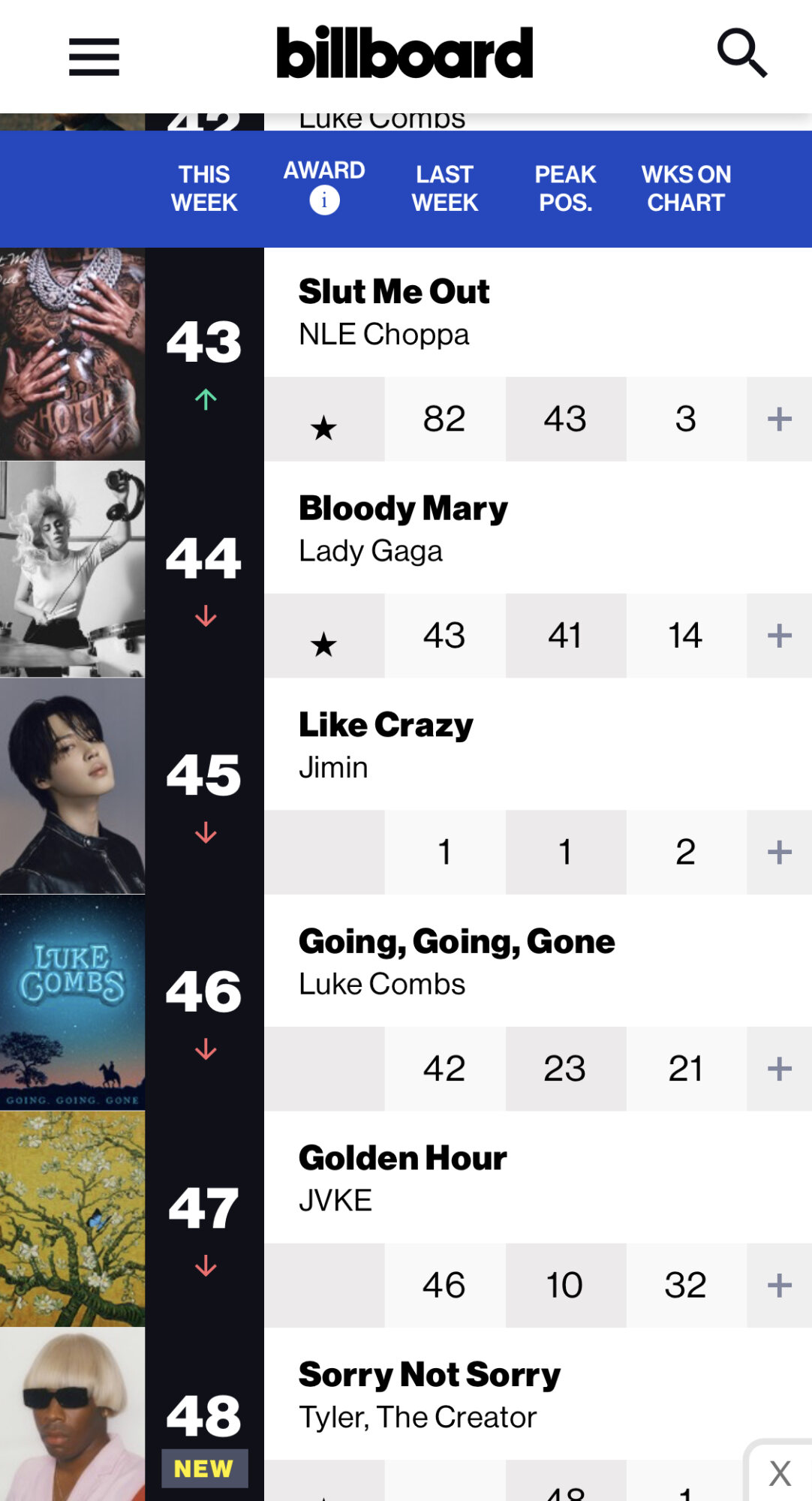Expand details for Like Crazy
812x1501 pixels.
(x=779, y=852)
